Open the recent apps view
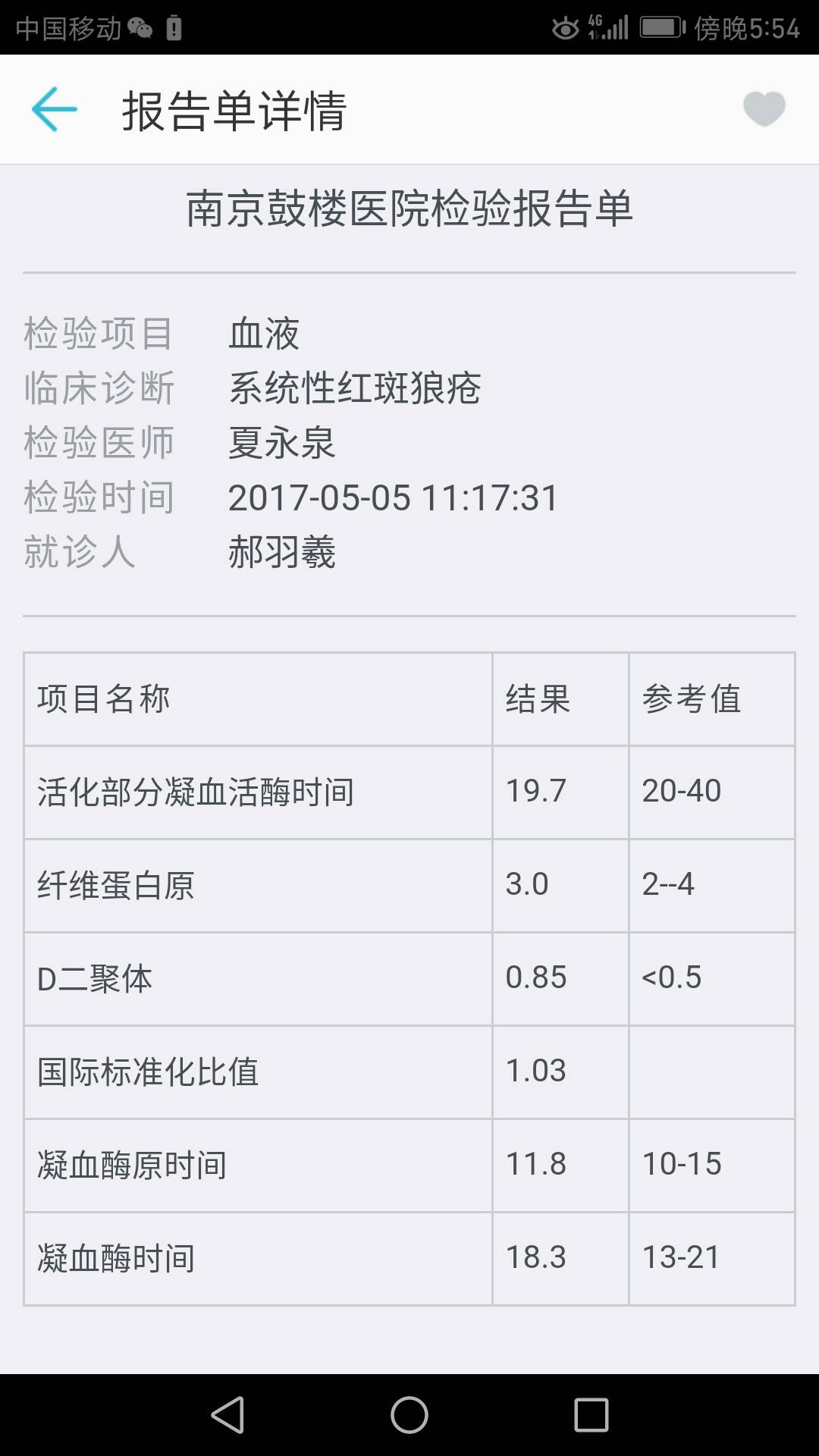 coord(591,1415)
